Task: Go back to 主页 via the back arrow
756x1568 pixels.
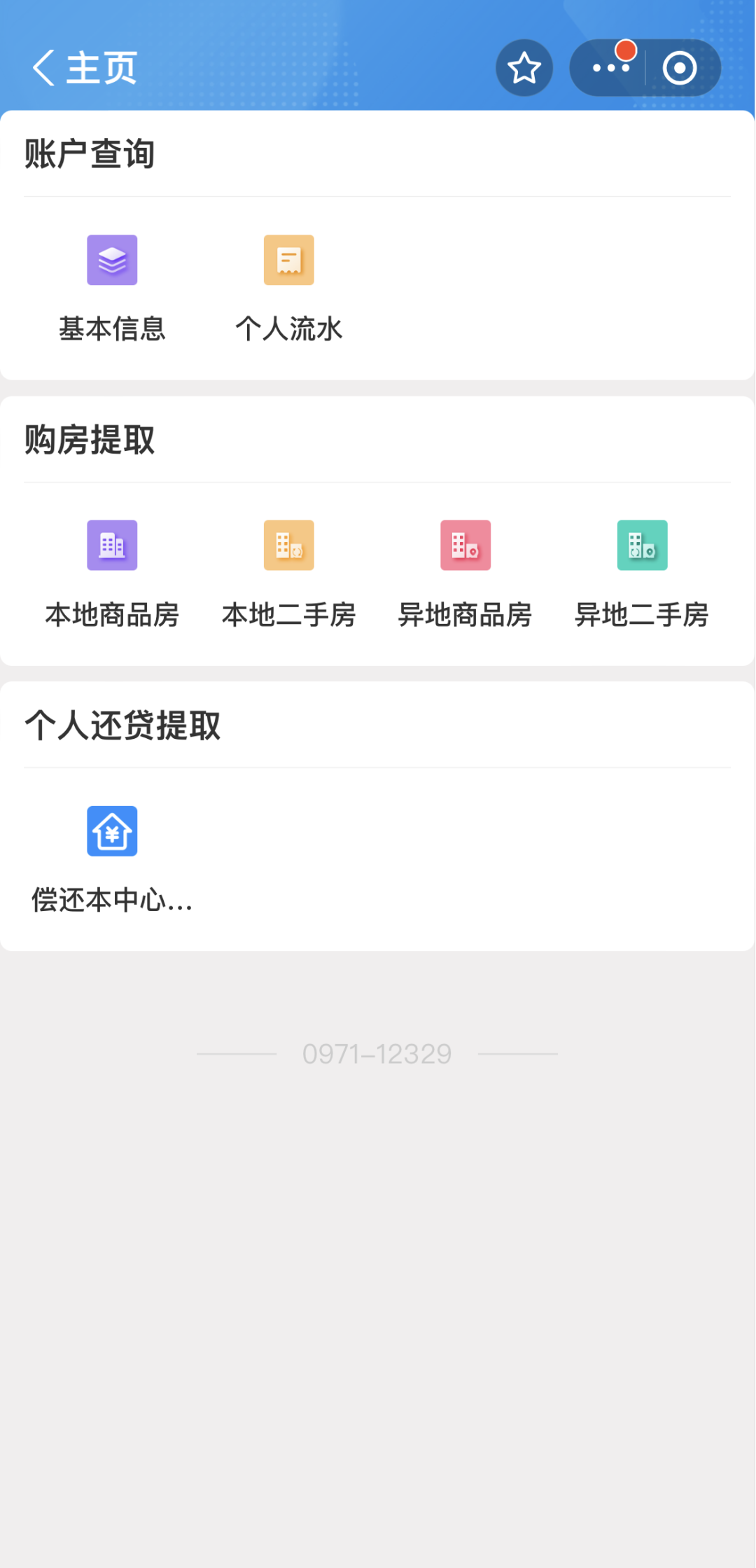Action: [x=45, y=68]
